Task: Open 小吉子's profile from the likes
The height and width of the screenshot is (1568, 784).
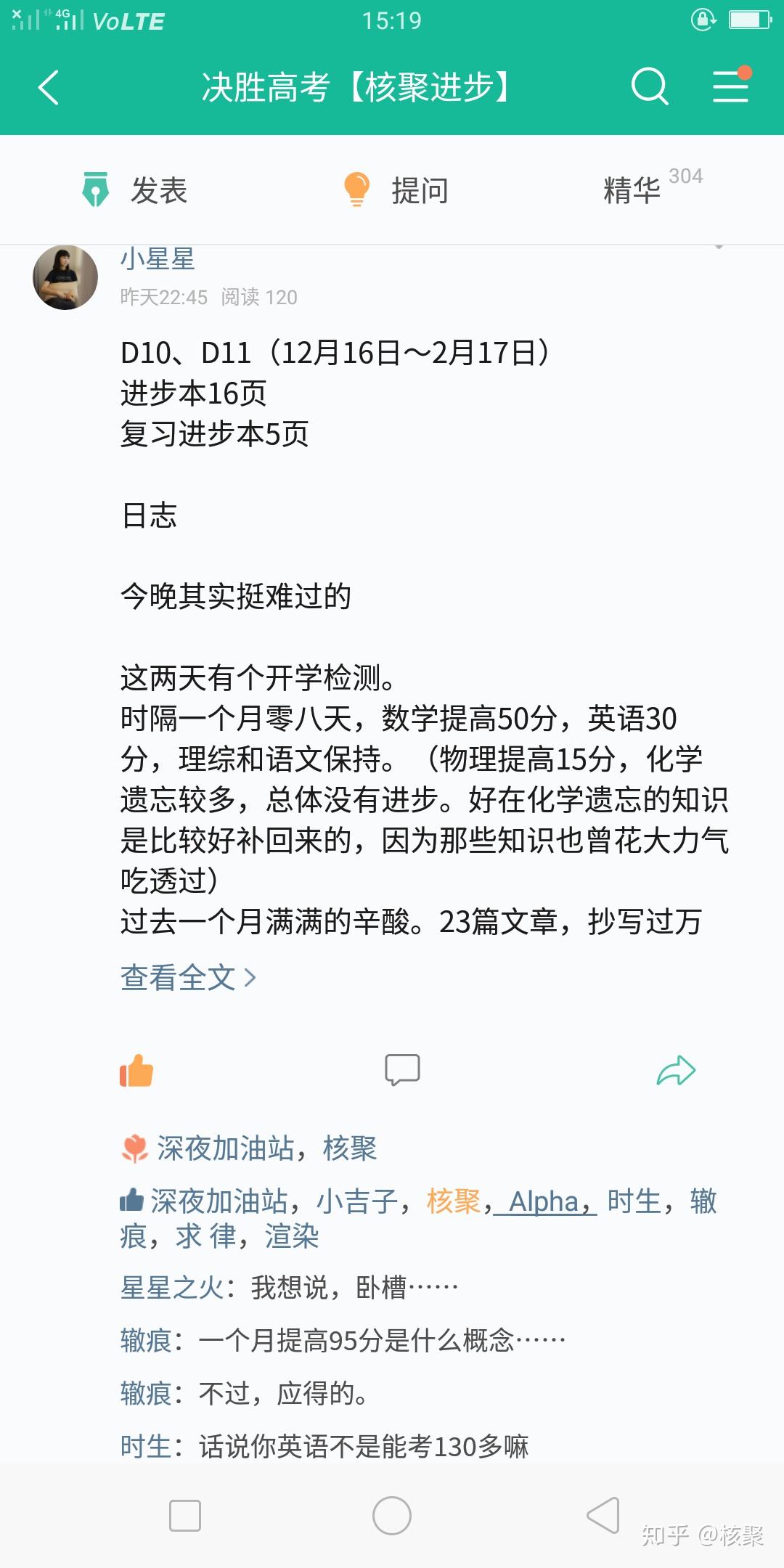Action: pos(357,1201)
